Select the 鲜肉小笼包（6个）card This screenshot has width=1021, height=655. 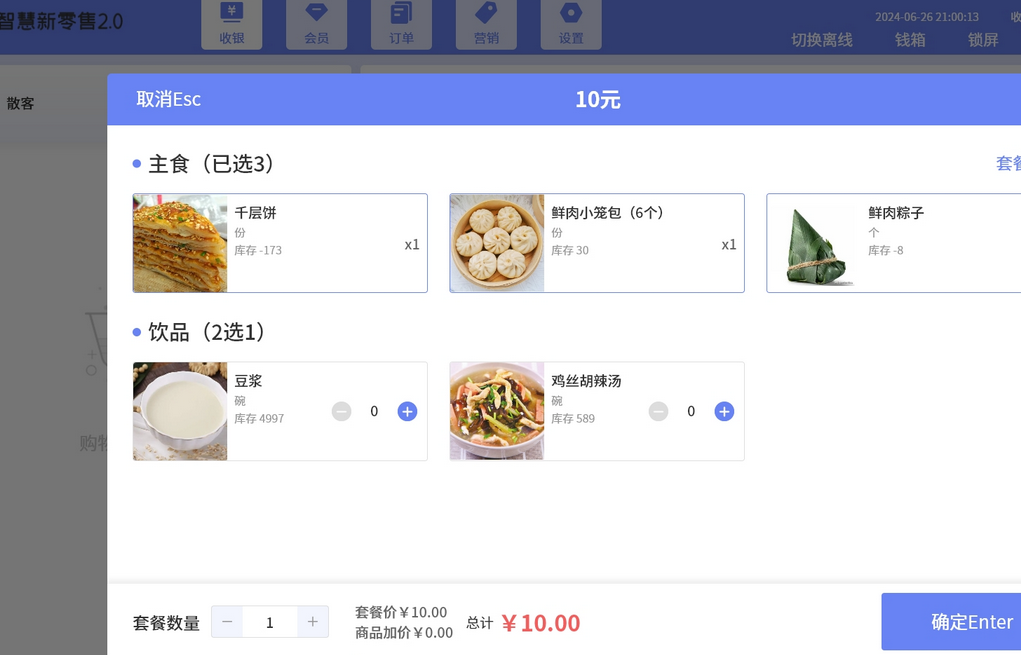[x=597, y=243]
